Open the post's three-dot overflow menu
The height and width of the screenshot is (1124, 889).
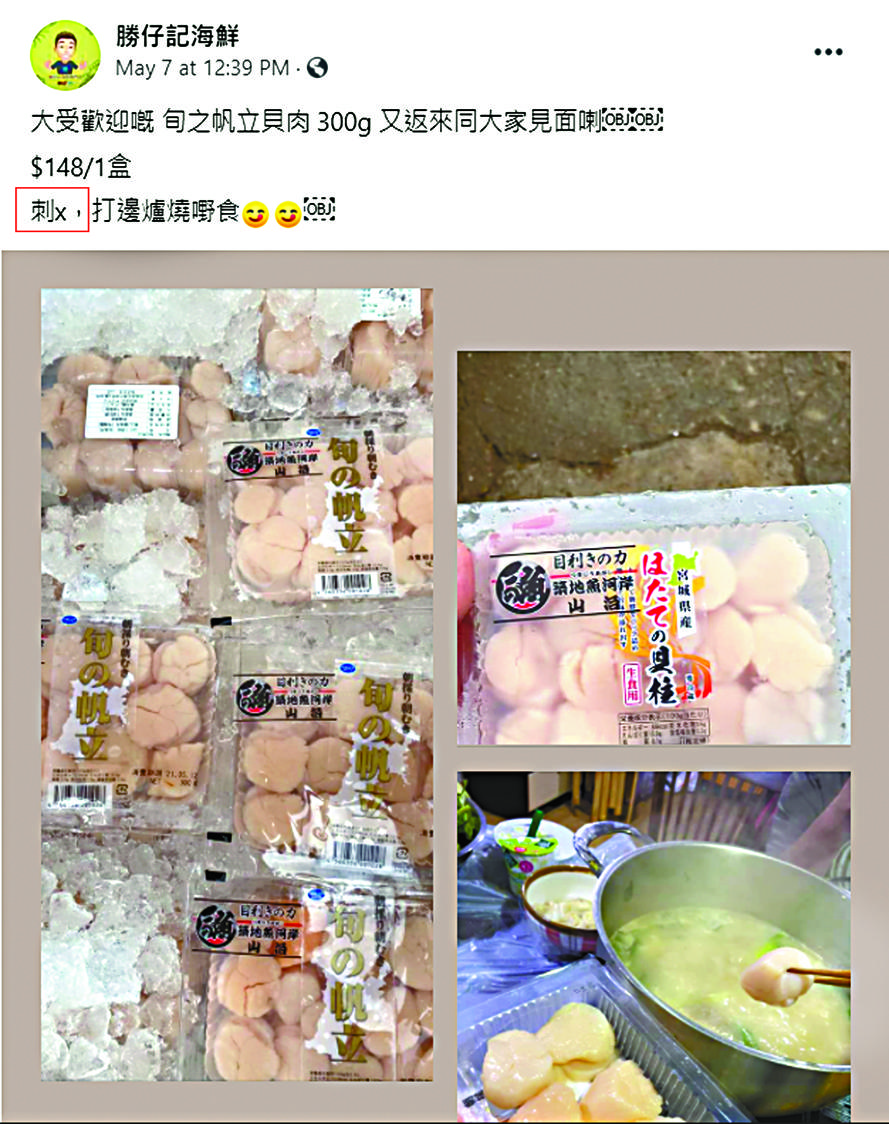(828, 53)
